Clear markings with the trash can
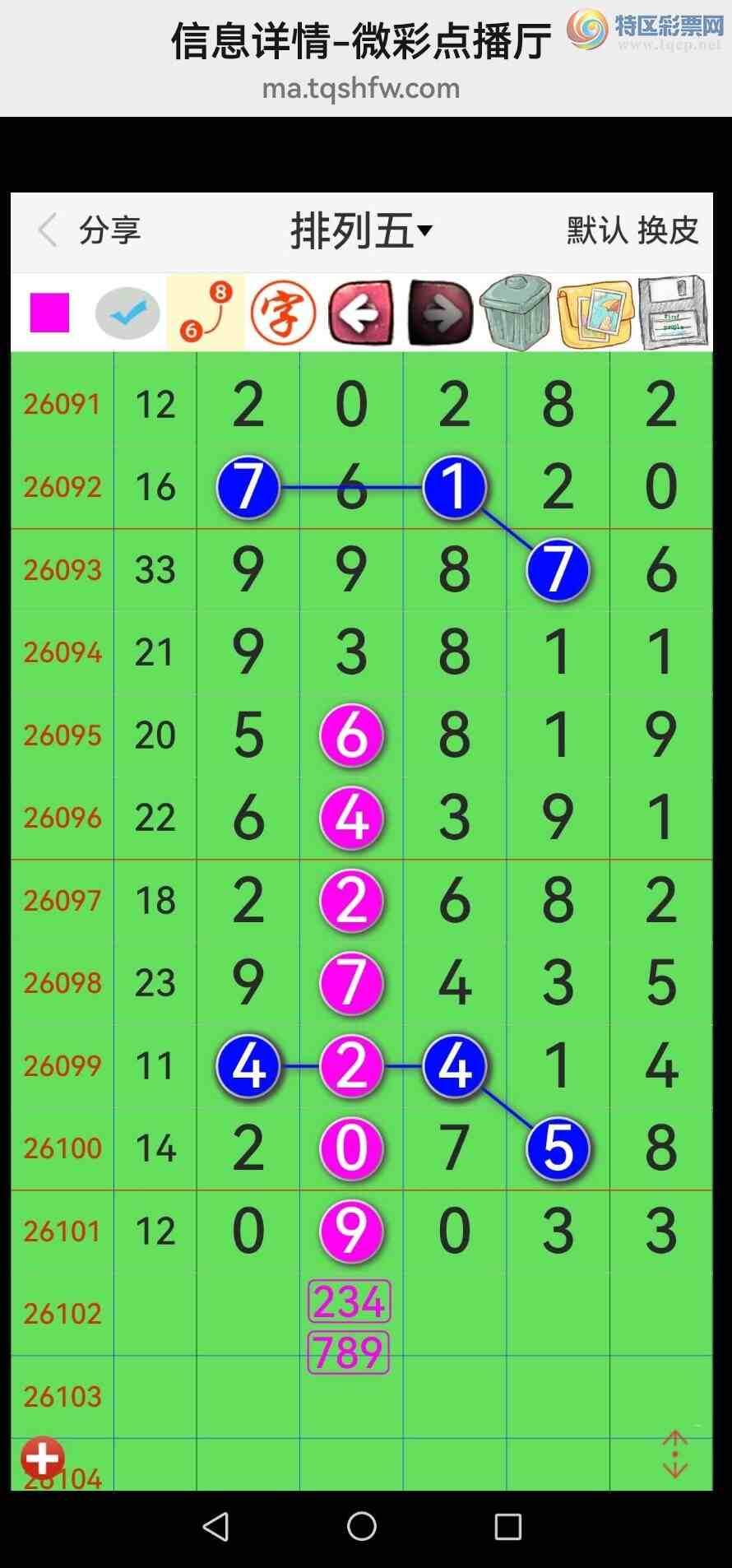732x1568 pixels. point(516,313)
